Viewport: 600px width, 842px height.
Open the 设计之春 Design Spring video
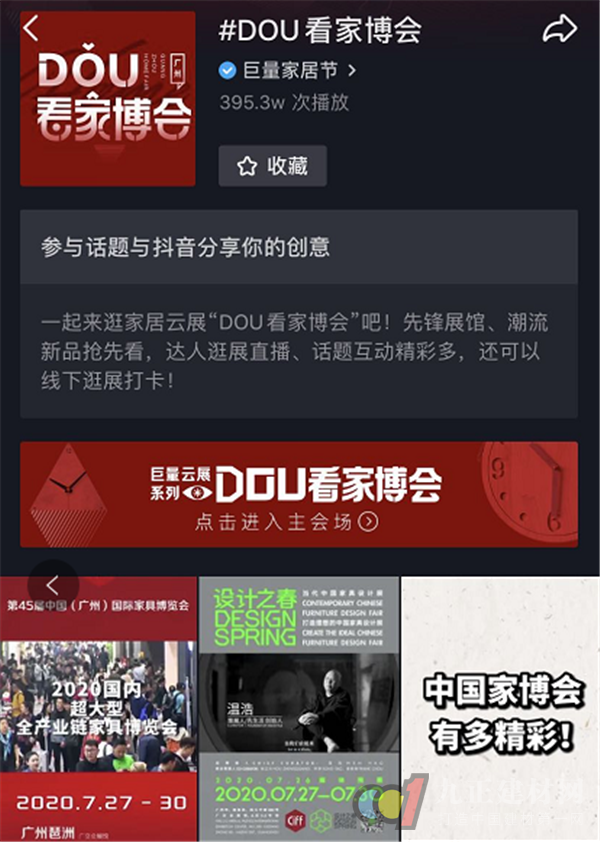pos(299,708)
